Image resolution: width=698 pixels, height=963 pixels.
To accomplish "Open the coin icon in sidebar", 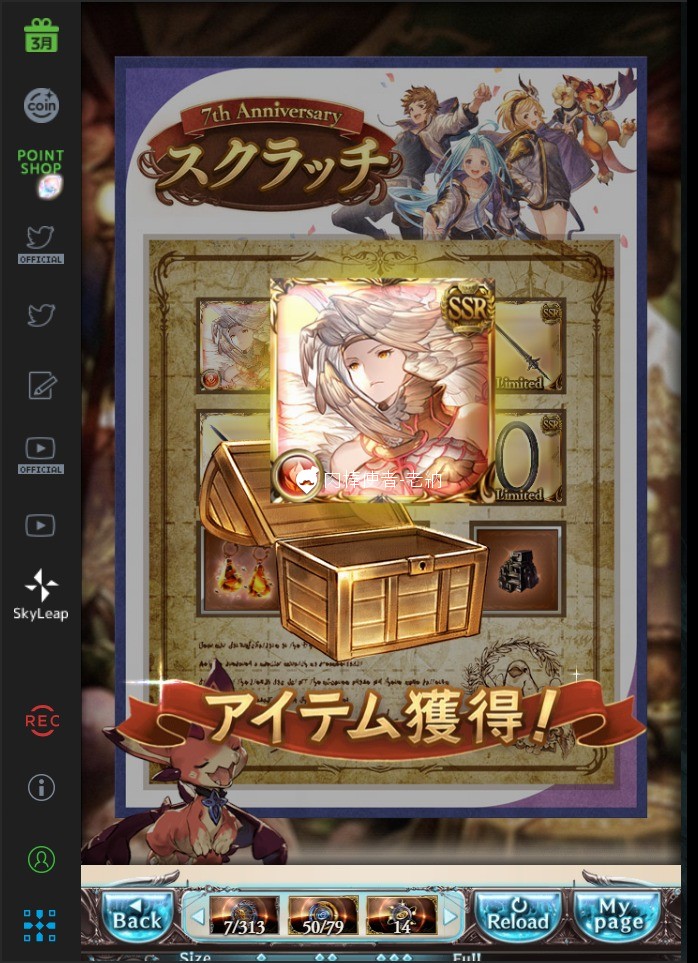I will click(x=41, y=104).
